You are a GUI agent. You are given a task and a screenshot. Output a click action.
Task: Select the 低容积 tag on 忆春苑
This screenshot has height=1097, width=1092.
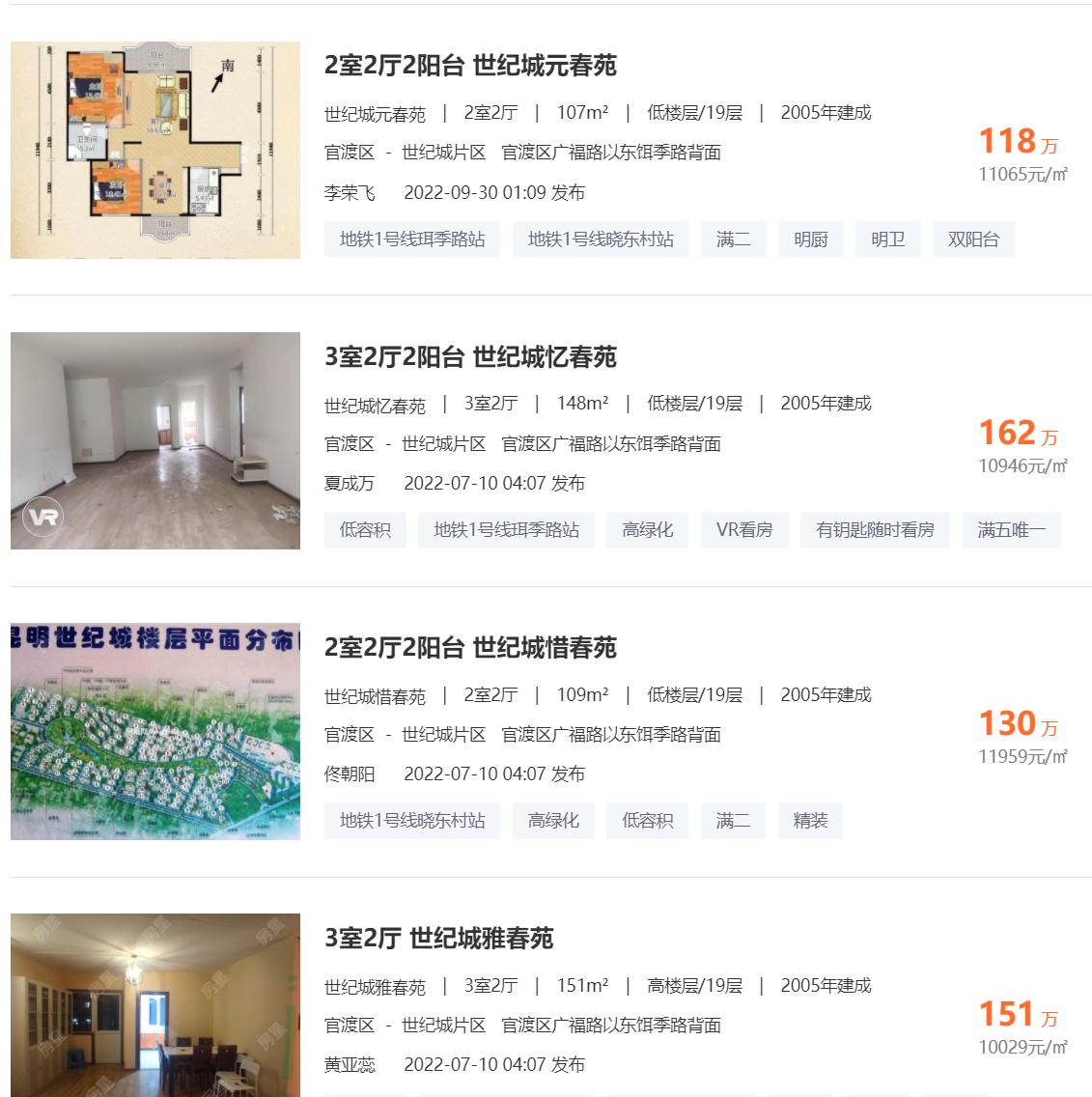(x=366, y=530)
